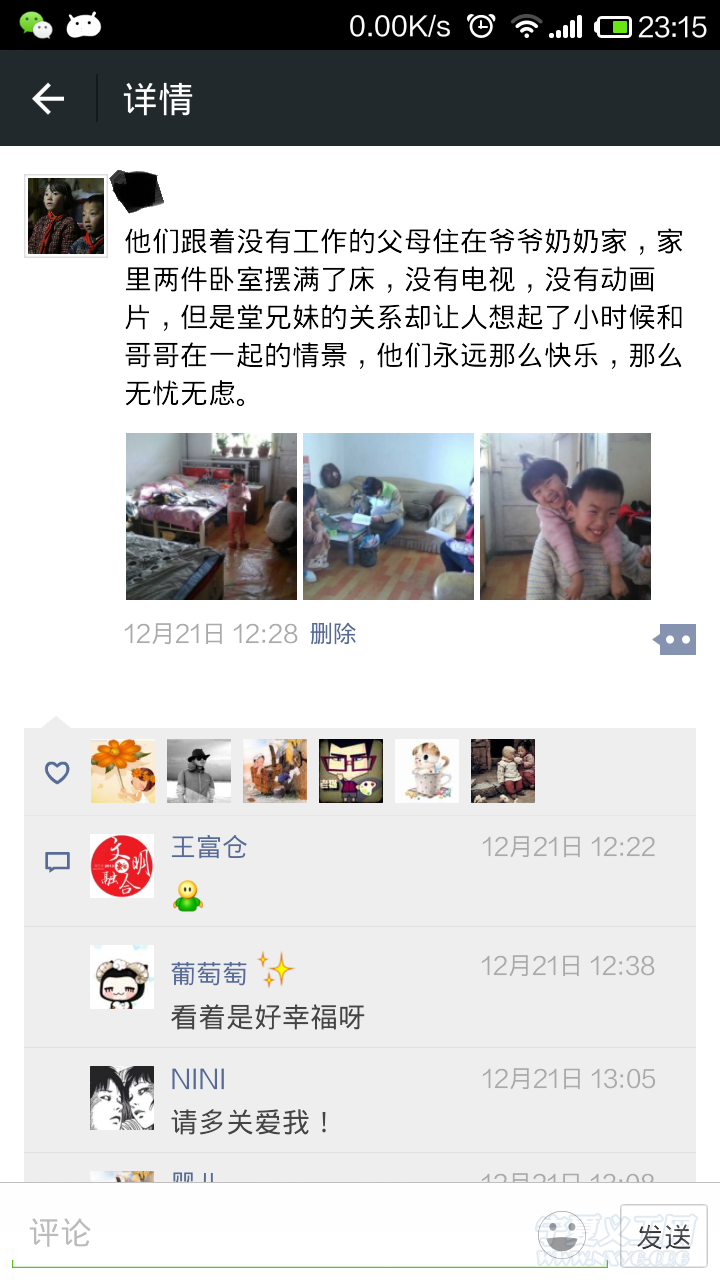Open the first bedroom photo
The image size is (720, 1280).
211,516
